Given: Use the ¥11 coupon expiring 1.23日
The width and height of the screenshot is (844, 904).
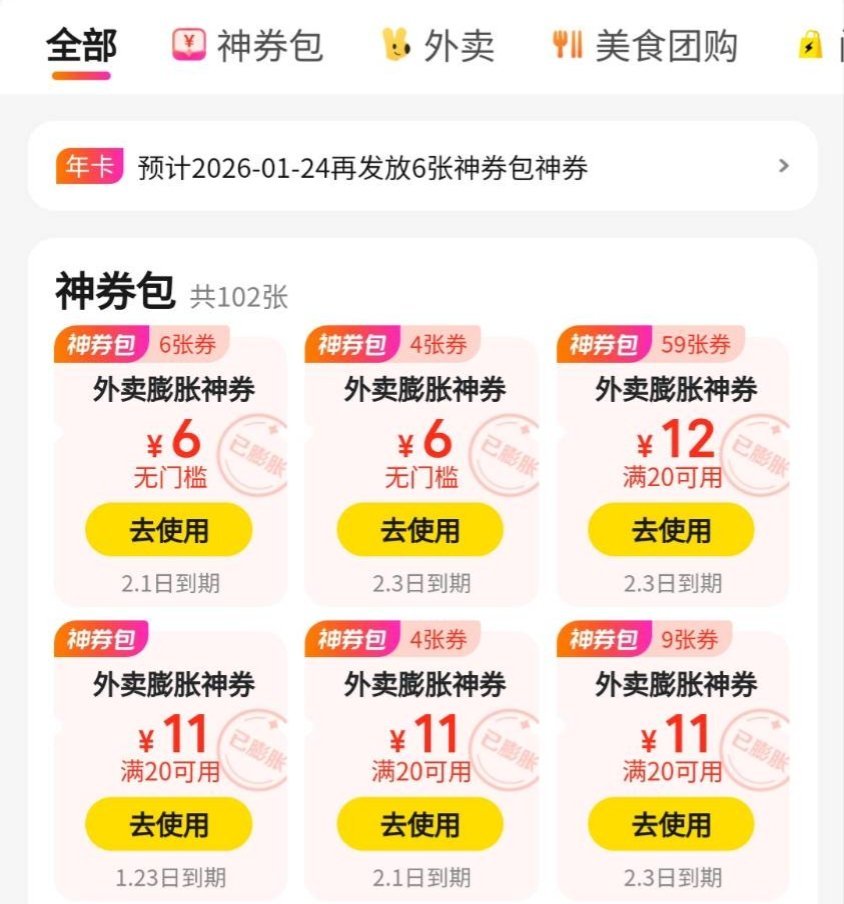Looking at the screenshot, I should [168, 825].
